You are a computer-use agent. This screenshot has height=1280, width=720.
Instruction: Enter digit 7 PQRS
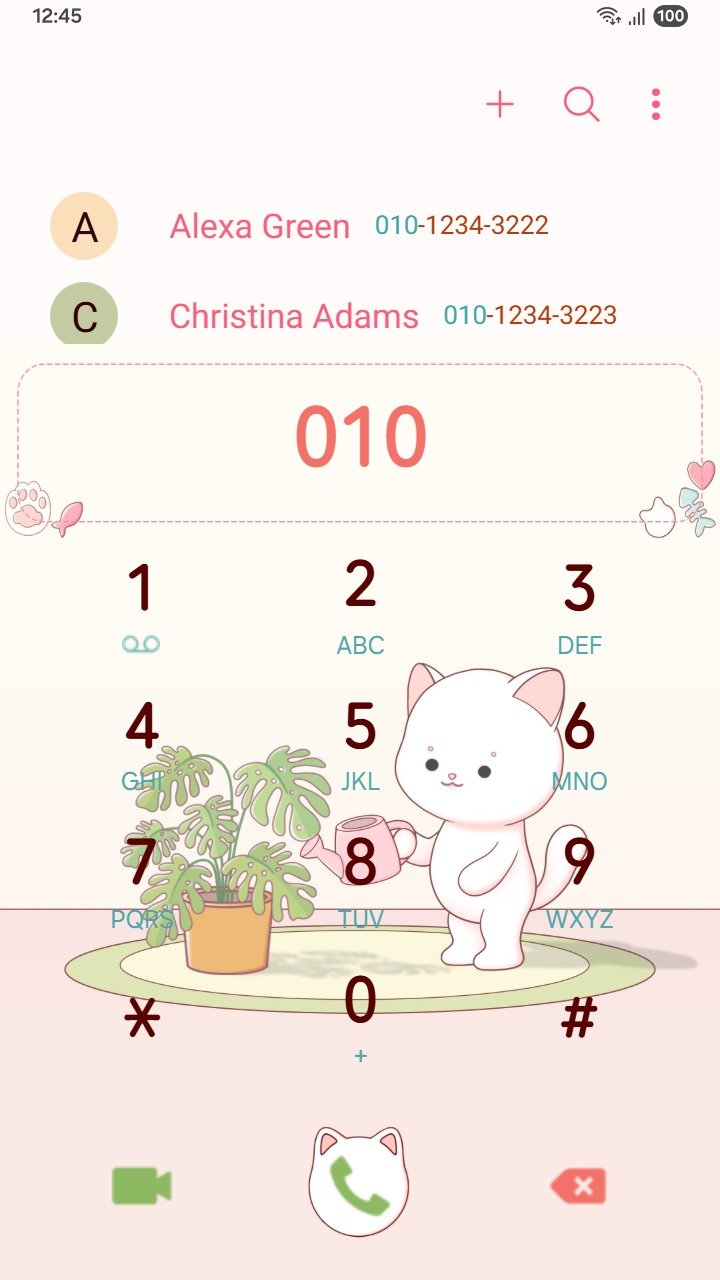141,878
